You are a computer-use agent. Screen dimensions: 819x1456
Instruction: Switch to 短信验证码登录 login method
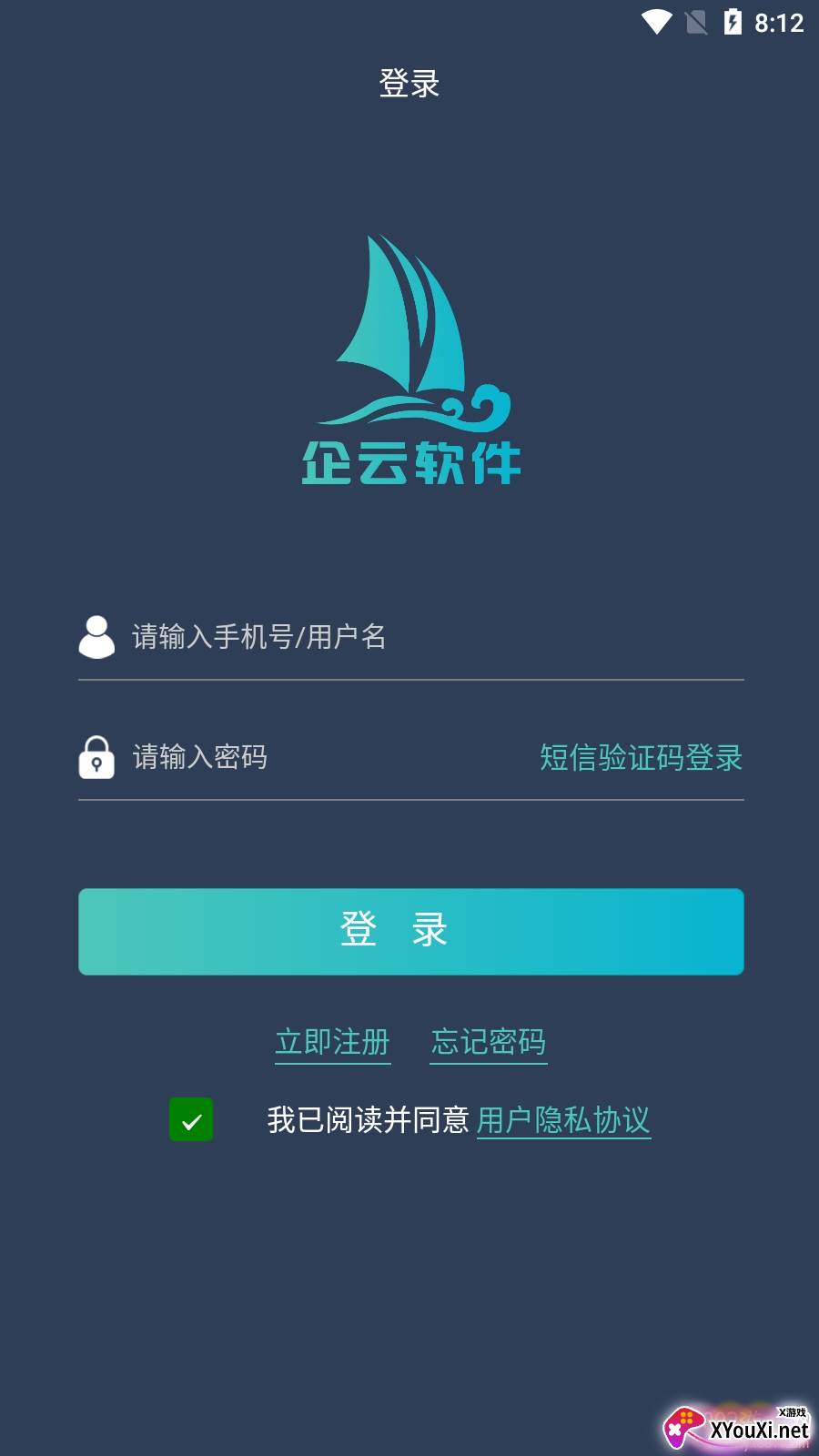[x=639, y=758]
